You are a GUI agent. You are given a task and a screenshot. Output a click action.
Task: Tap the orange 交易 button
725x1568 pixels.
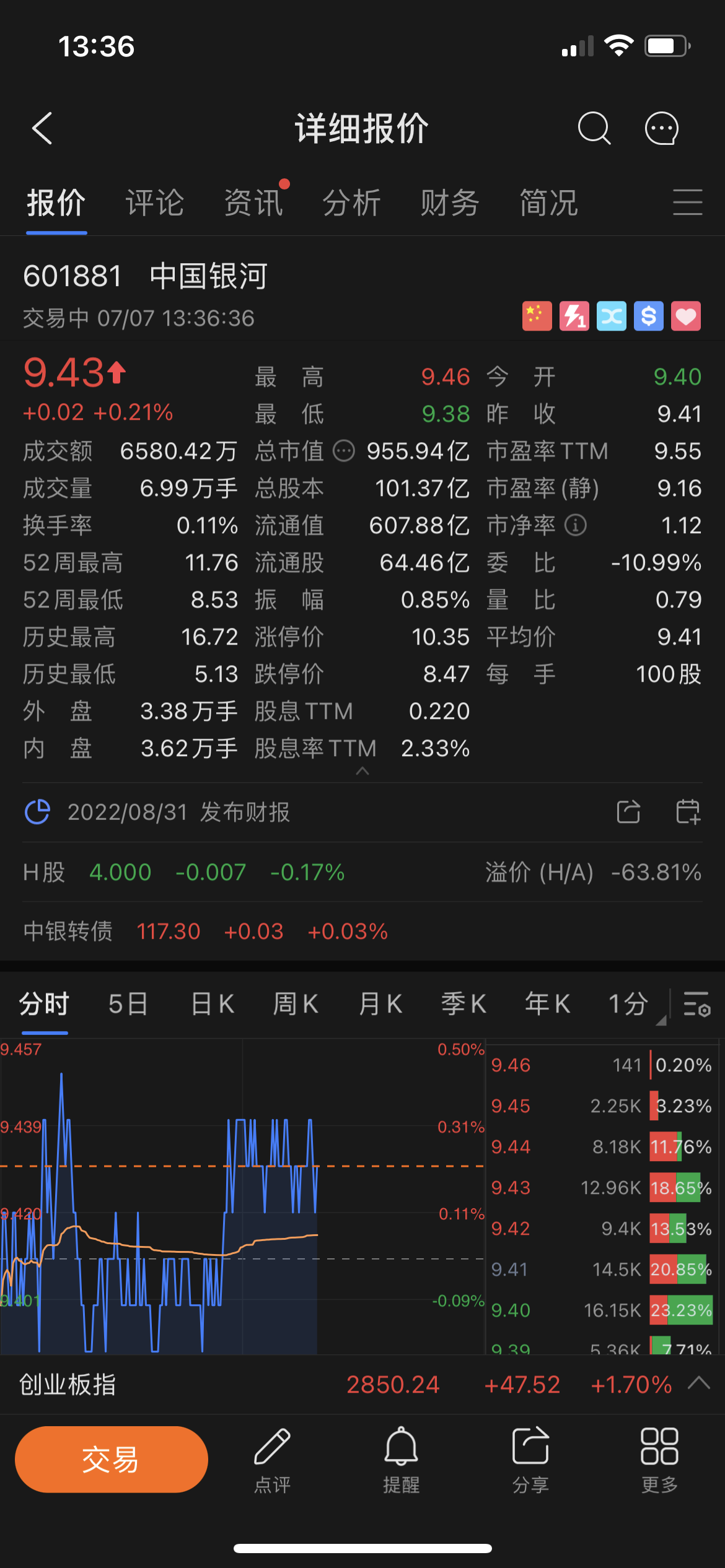pyautogui.click(x=112, y=1460)
